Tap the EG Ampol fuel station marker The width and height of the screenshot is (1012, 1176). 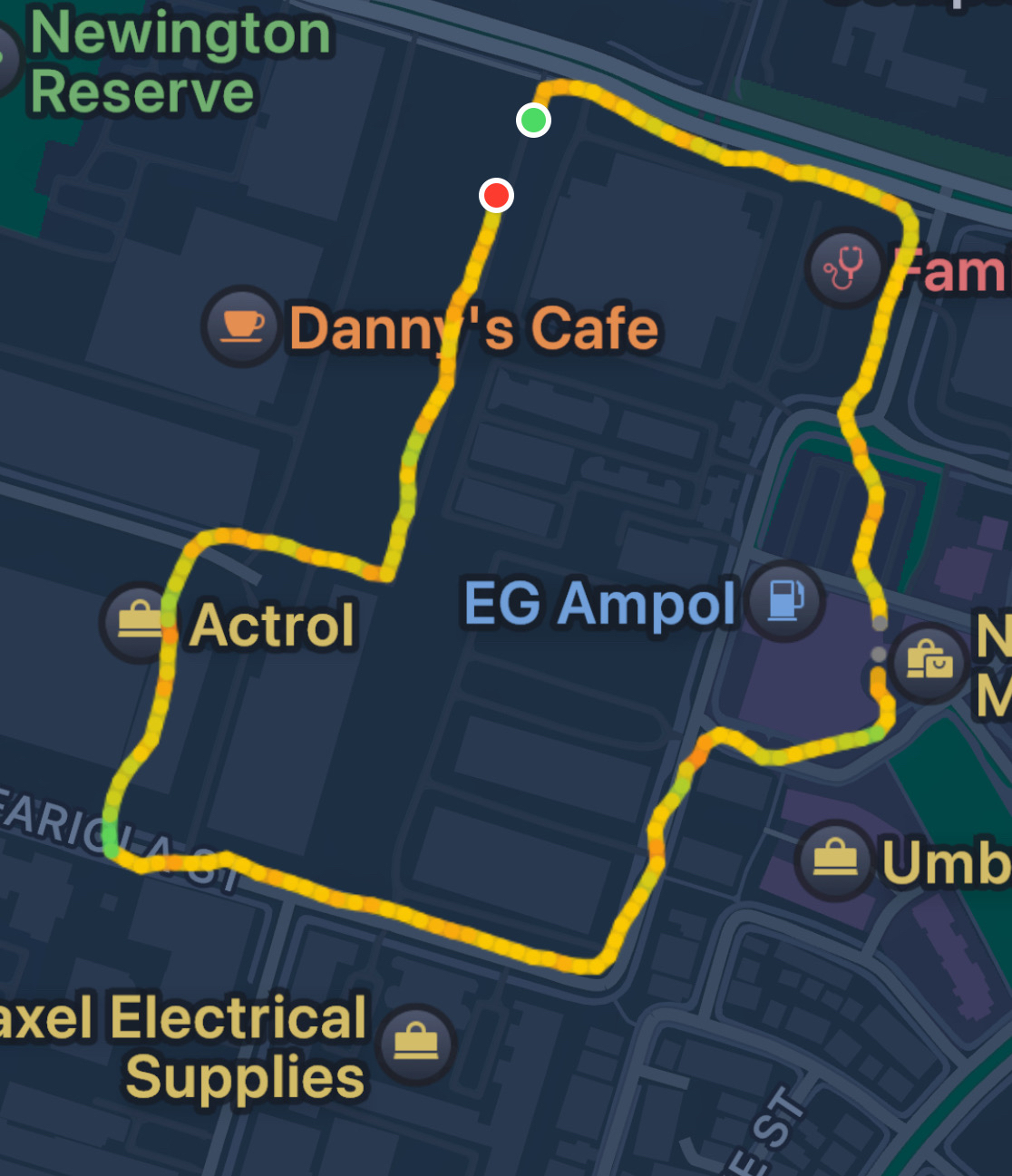point(785,600)
